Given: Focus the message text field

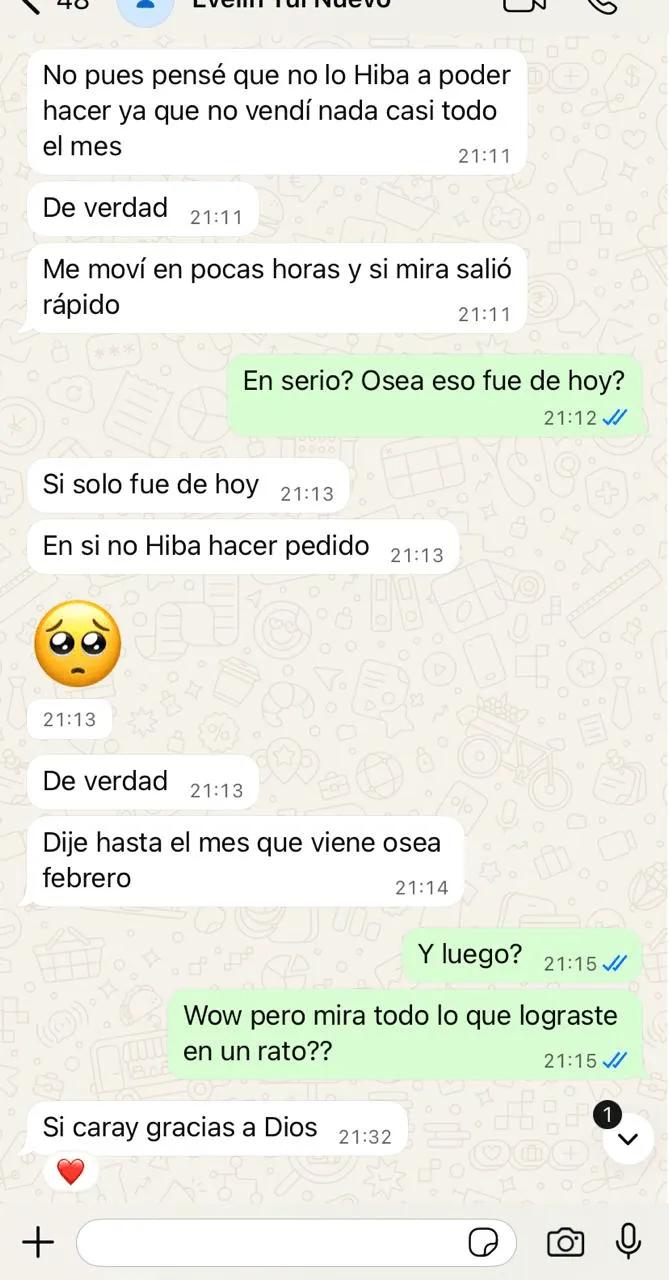Looking at the screenshot, I should click(270, 1243).
